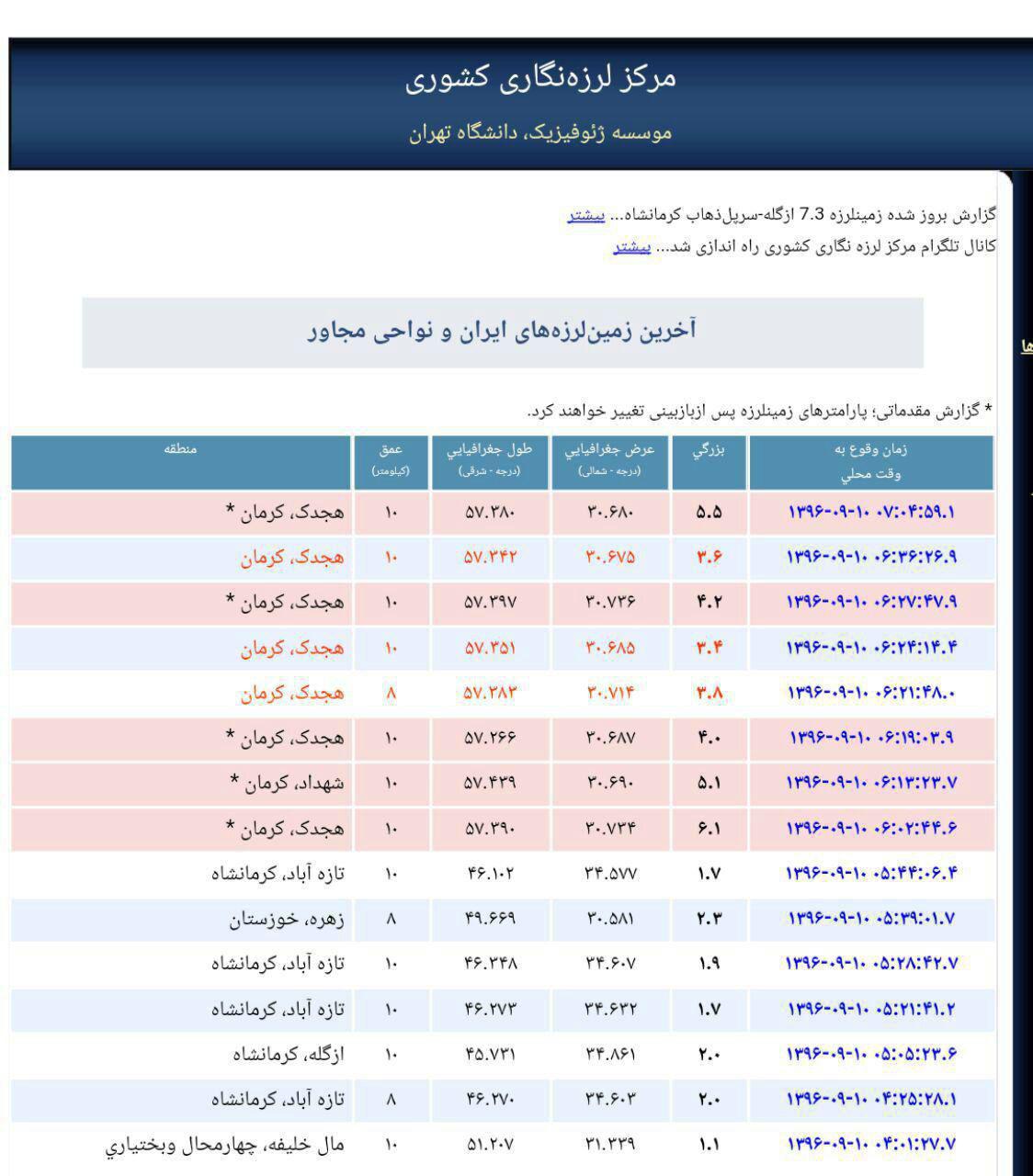The width and height of the screenshot is (1033, 1176).
Task: View the magnitude 4.2 event at 06:27:47.9
Action: (871, 602)
